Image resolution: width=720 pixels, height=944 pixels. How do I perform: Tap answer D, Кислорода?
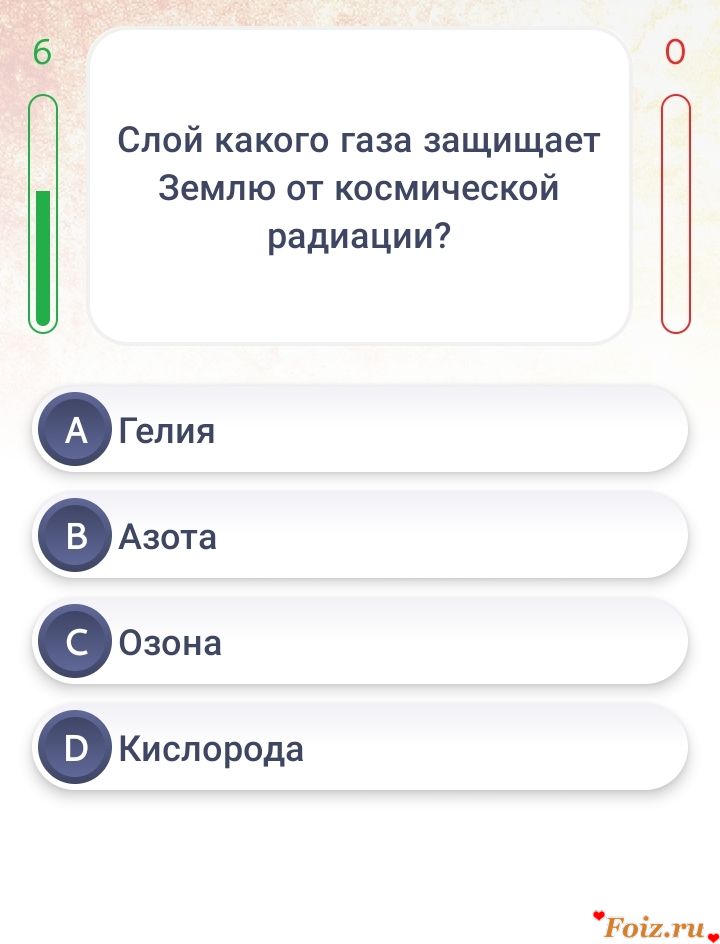coord(360,748)
